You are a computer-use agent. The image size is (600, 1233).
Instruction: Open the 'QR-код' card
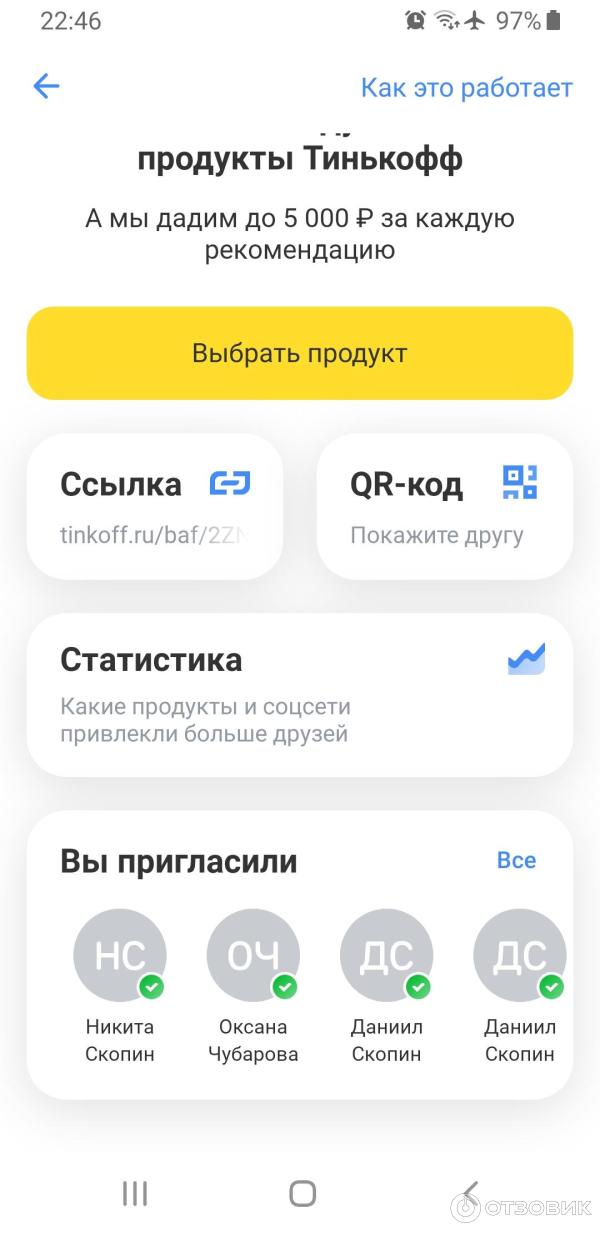point(445,506)
